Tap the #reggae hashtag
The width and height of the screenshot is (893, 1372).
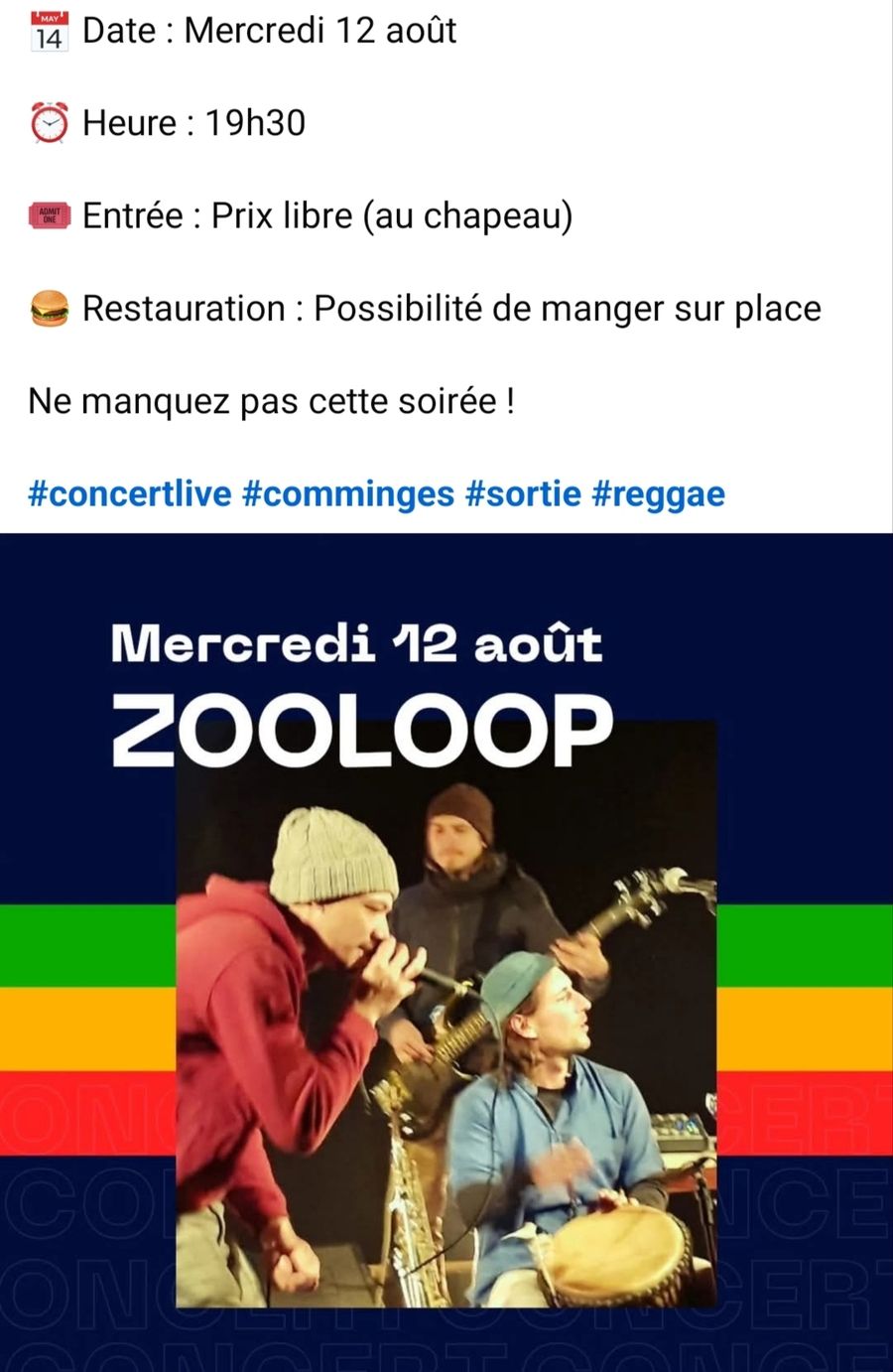pos(659,493)
